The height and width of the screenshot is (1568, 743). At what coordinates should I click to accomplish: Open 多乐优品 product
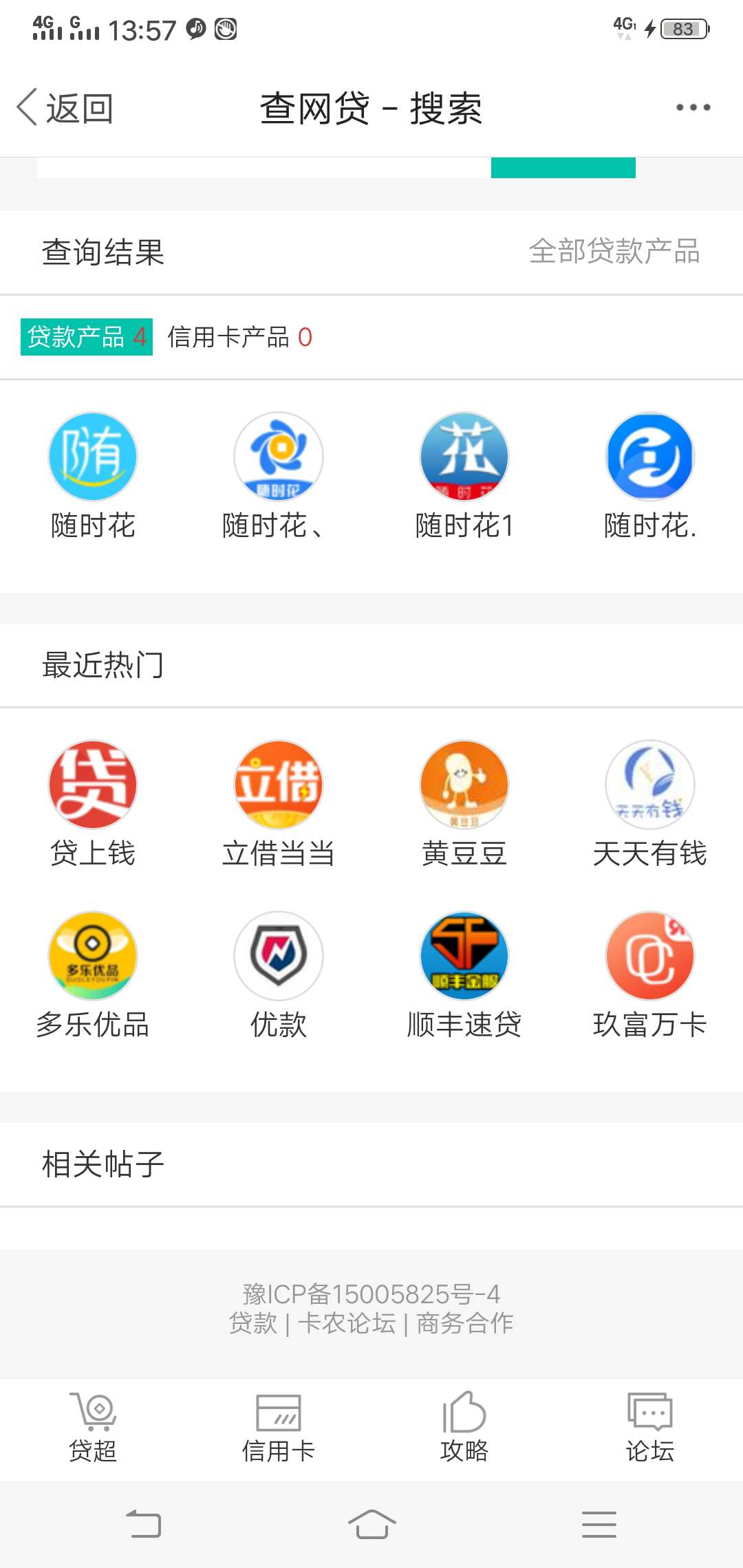(93, 975)
